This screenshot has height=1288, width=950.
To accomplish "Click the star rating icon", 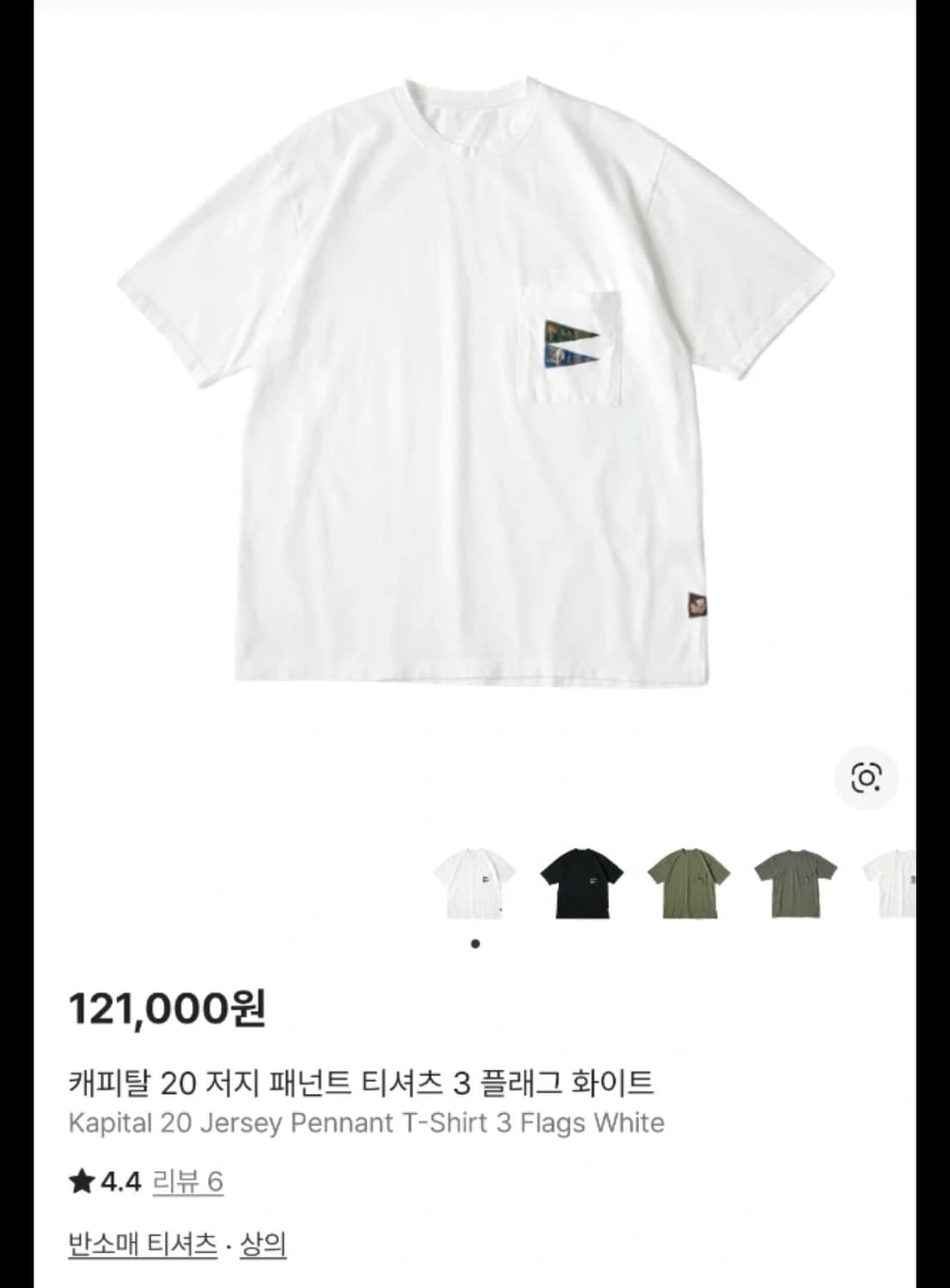I will tap(82, 1182).
